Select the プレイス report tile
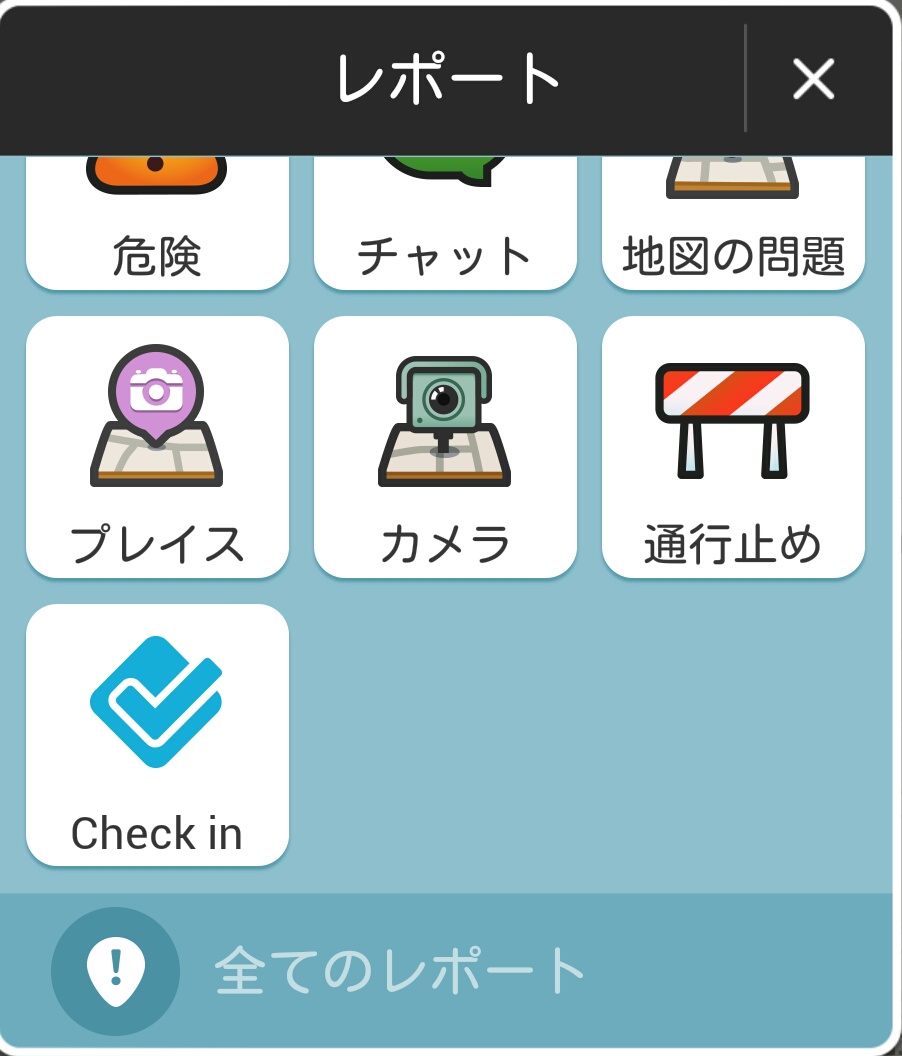902x1056 pixels. pos(157,447)
